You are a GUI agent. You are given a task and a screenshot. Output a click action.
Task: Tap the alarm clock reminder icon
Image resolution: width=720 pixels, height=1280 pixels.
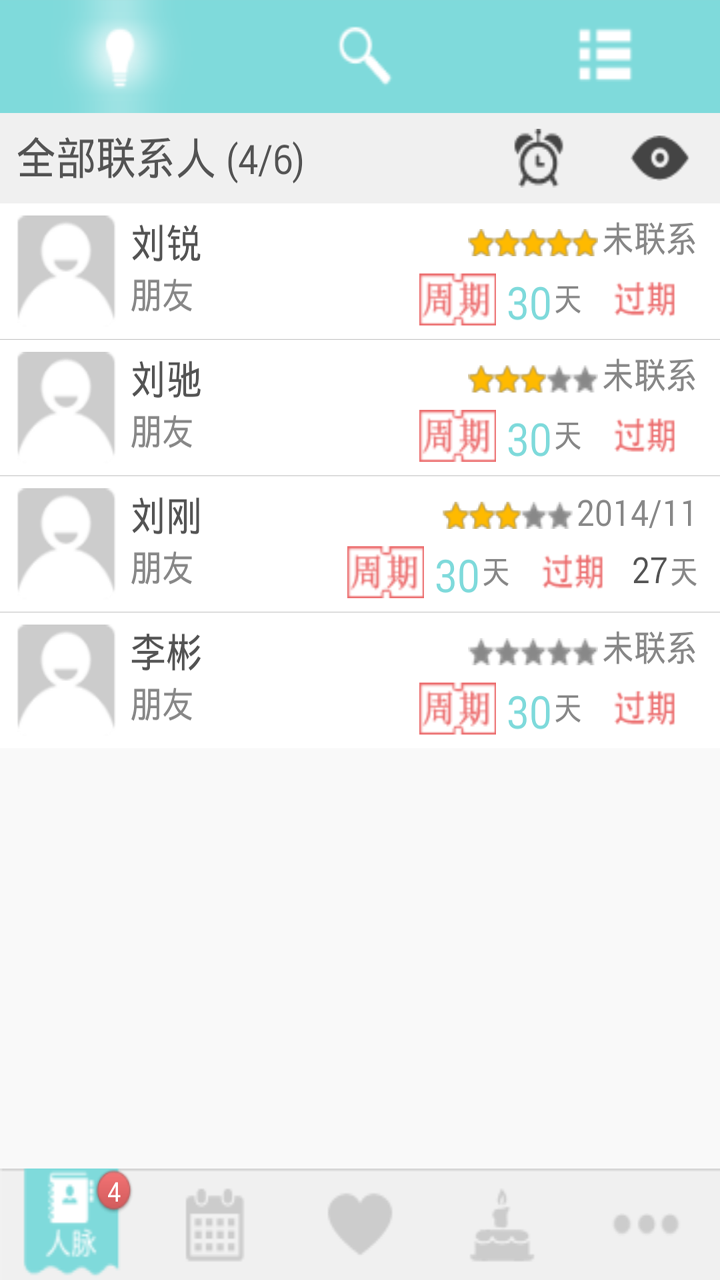(538, 159)
